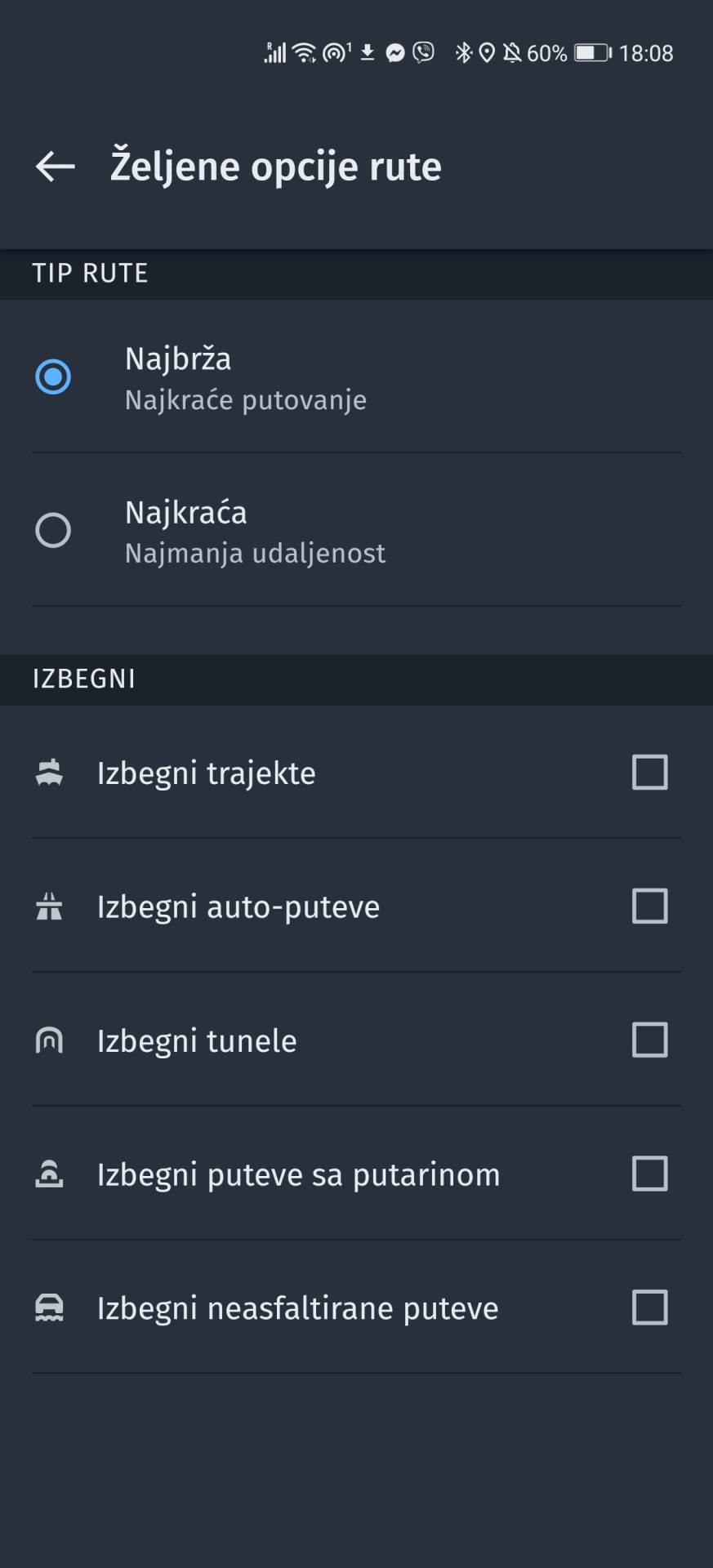
Task: Click the motorway icon beside Izbegni auto-puteve
Action: (x=51, y=906)
